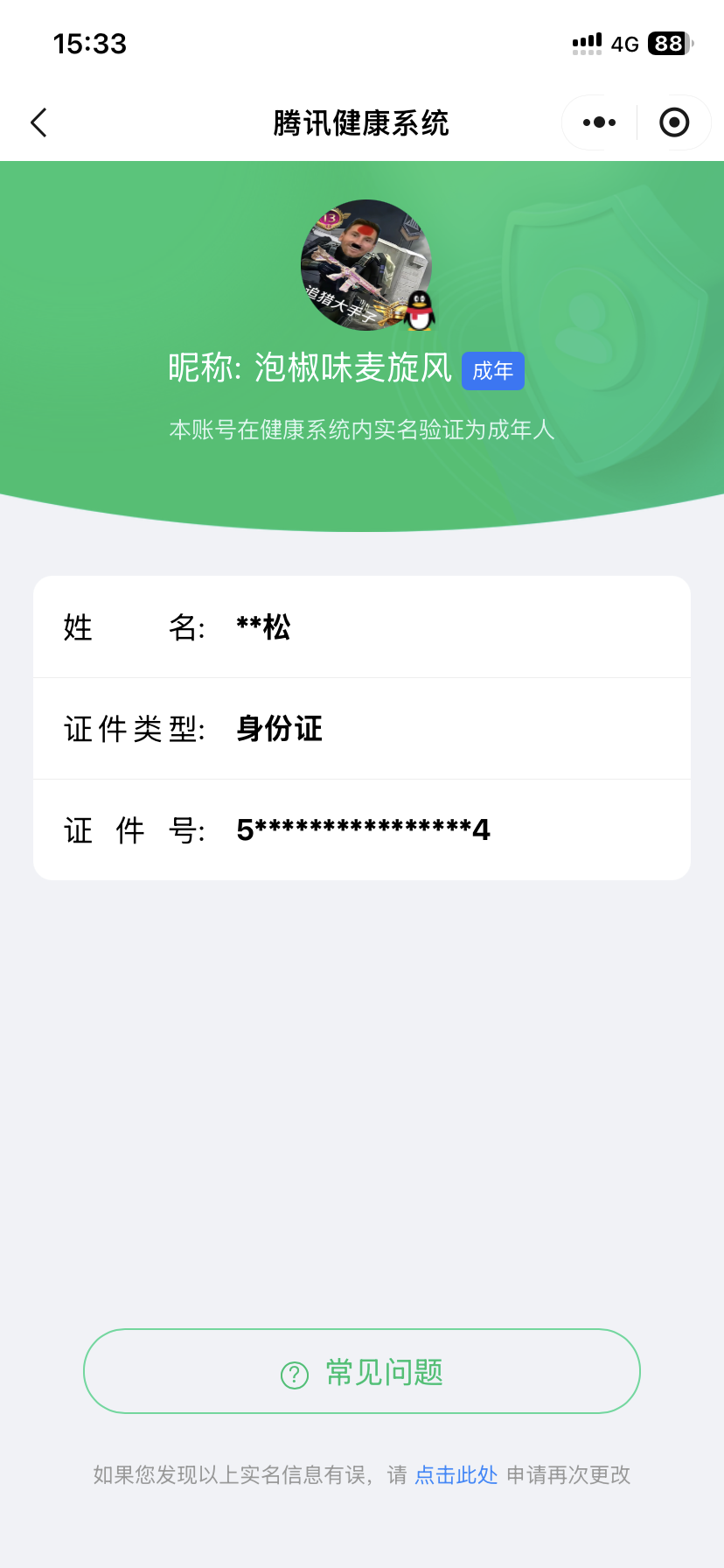Go back from 腾讯健康系统 page
This screenshot has width=724, height=1568.
coord(38,123)
